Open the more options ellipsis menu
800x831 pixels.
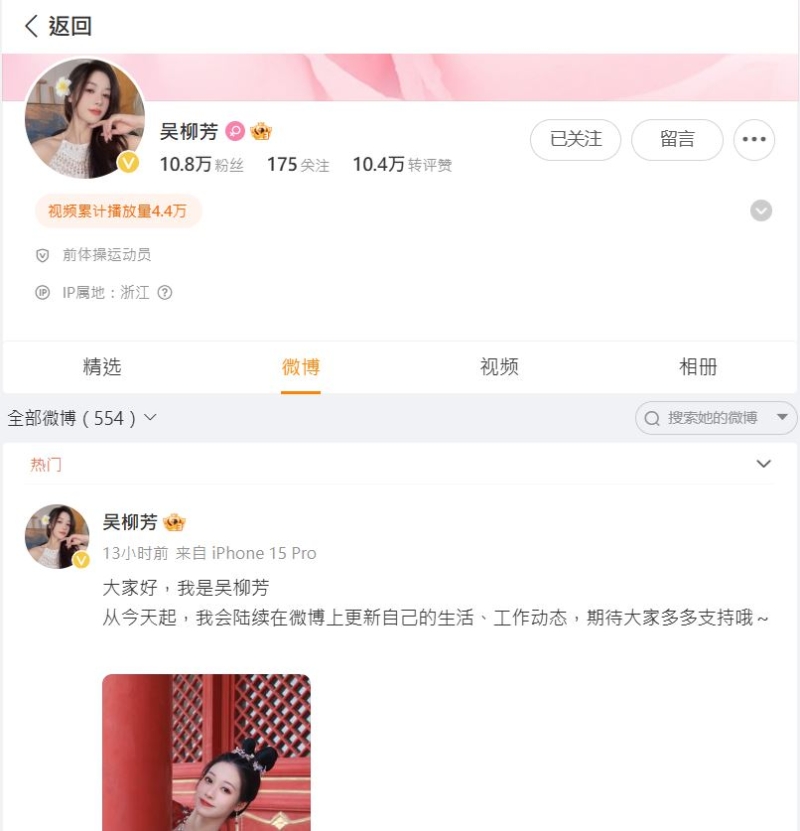pyautogui.click(x=754, y=140)
